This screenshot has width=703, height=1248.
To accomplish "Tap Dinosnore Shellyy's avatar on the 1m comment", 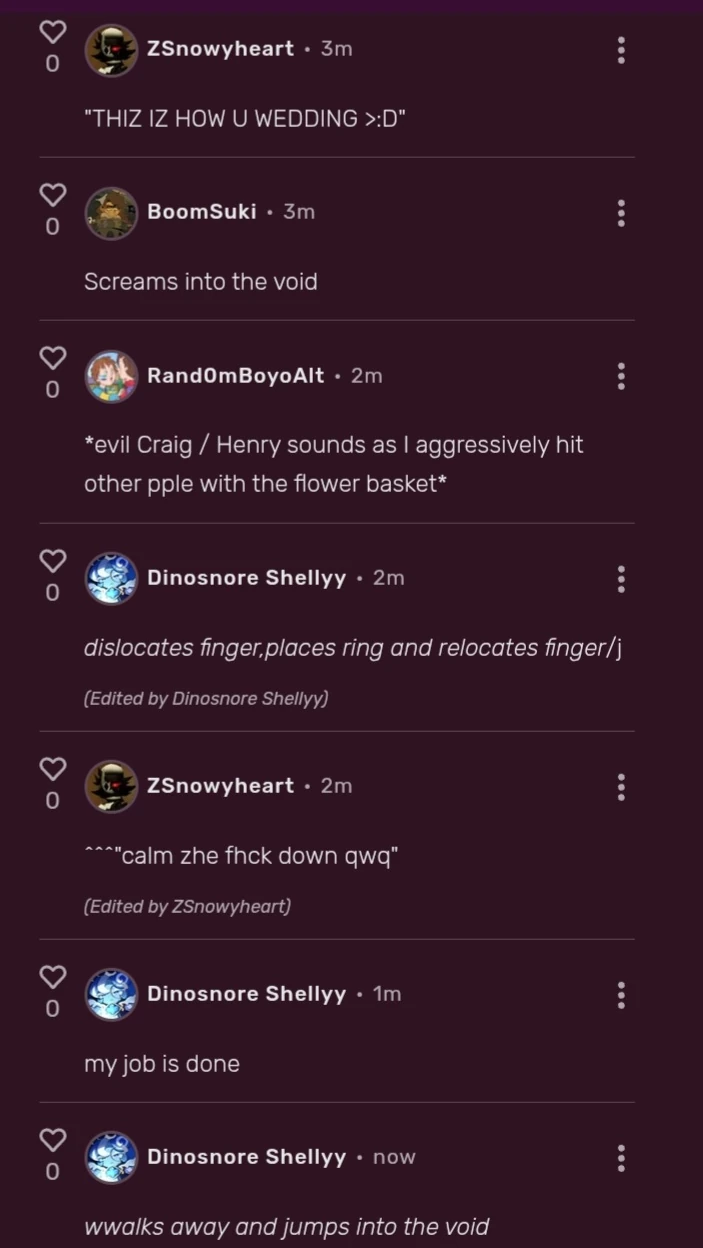I will click(111, 995).
